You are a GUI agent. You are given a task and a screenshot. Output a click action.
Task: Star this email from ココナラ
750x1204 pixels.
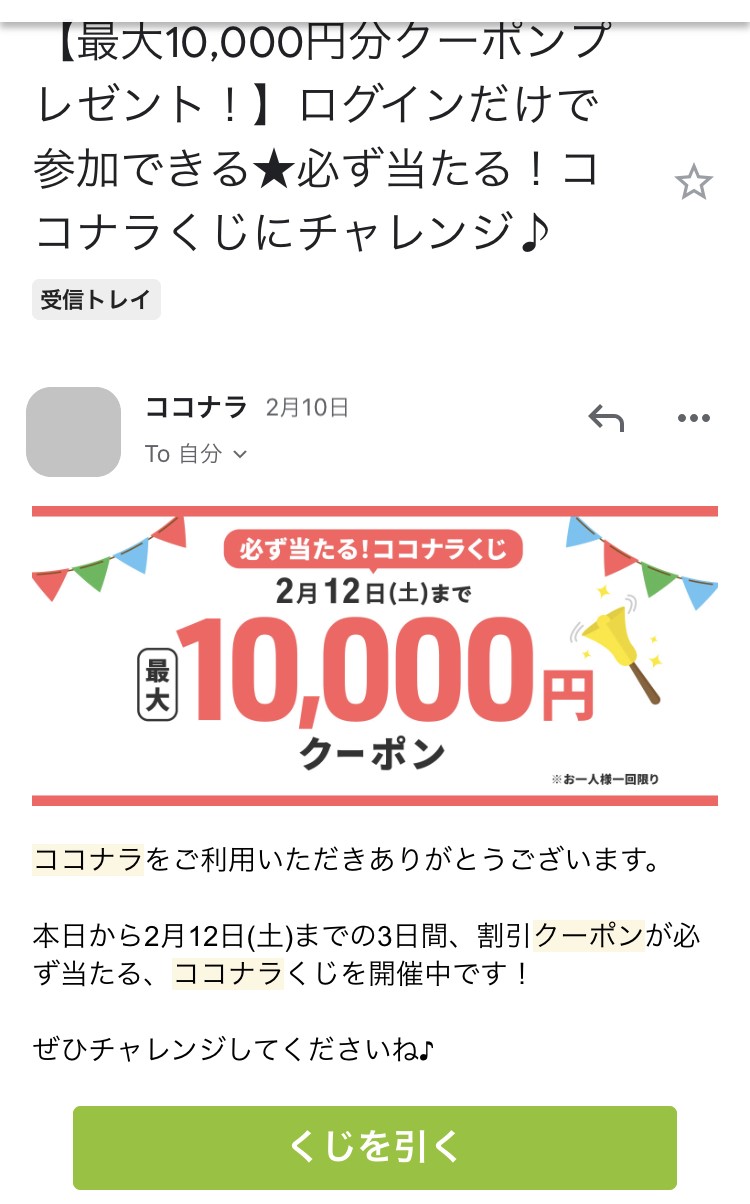(693, 183)
